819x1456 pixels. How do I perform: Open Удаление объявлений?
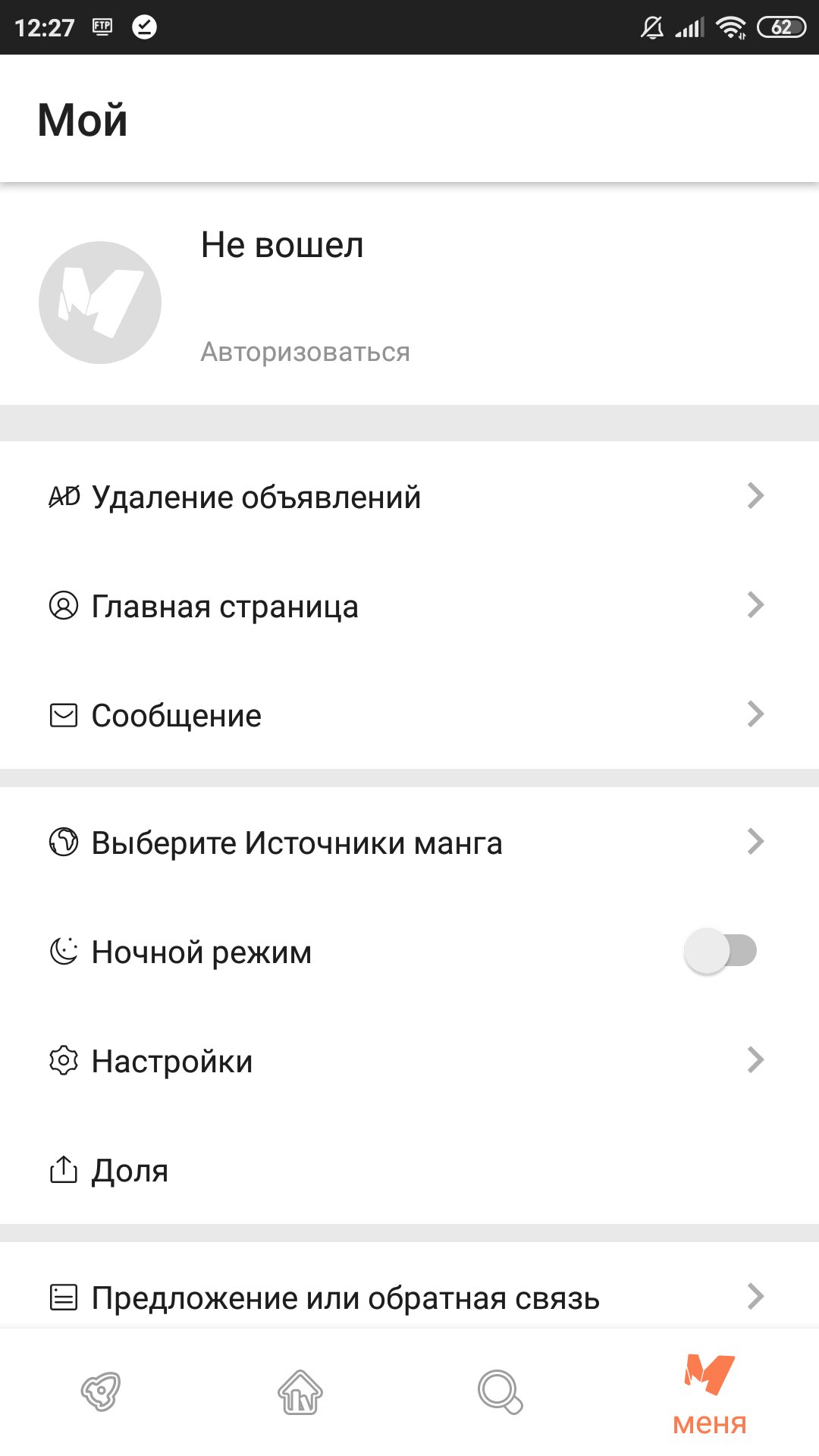point(409,497)
